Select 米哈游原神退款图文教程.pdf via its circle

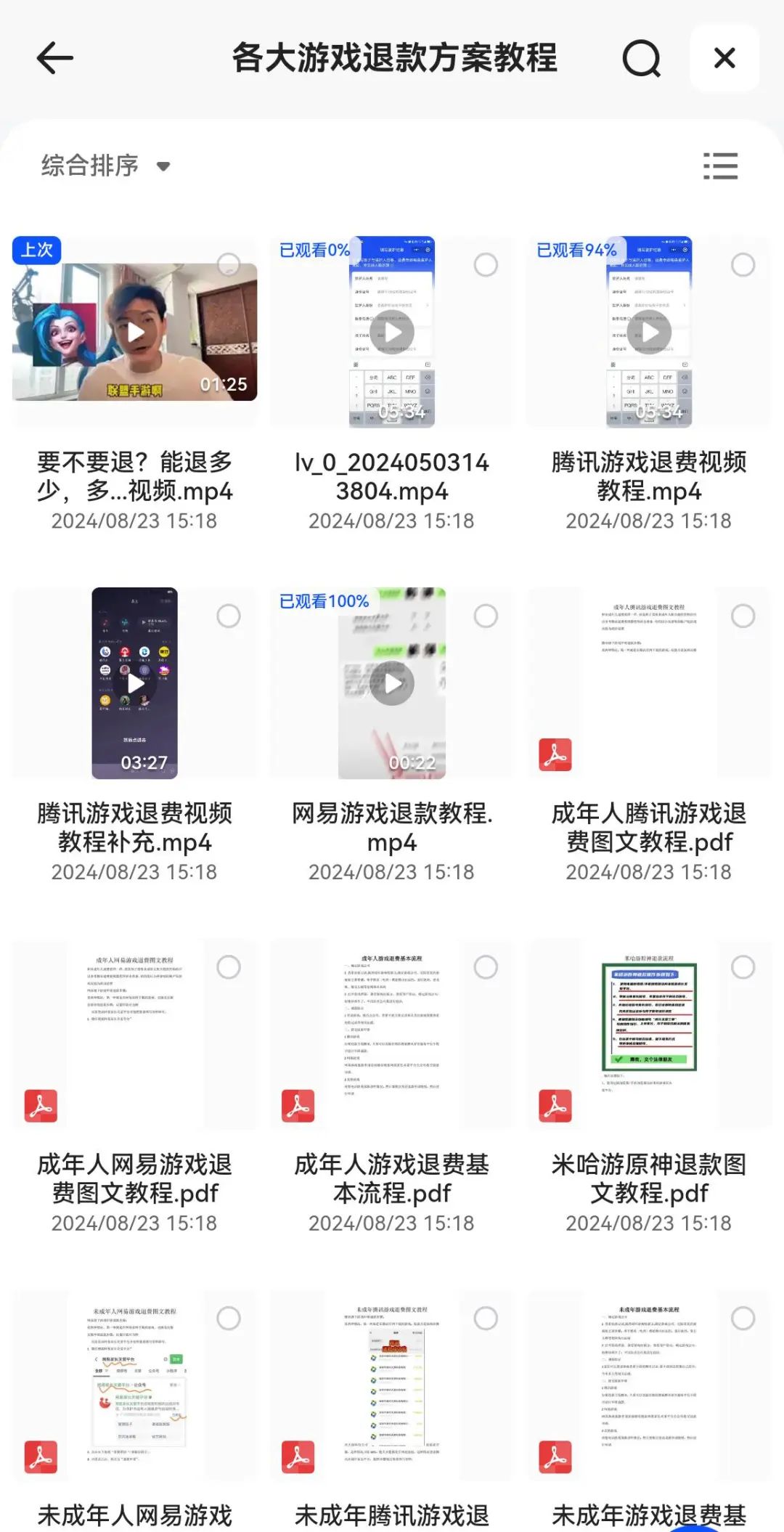[x=743, y=967]
